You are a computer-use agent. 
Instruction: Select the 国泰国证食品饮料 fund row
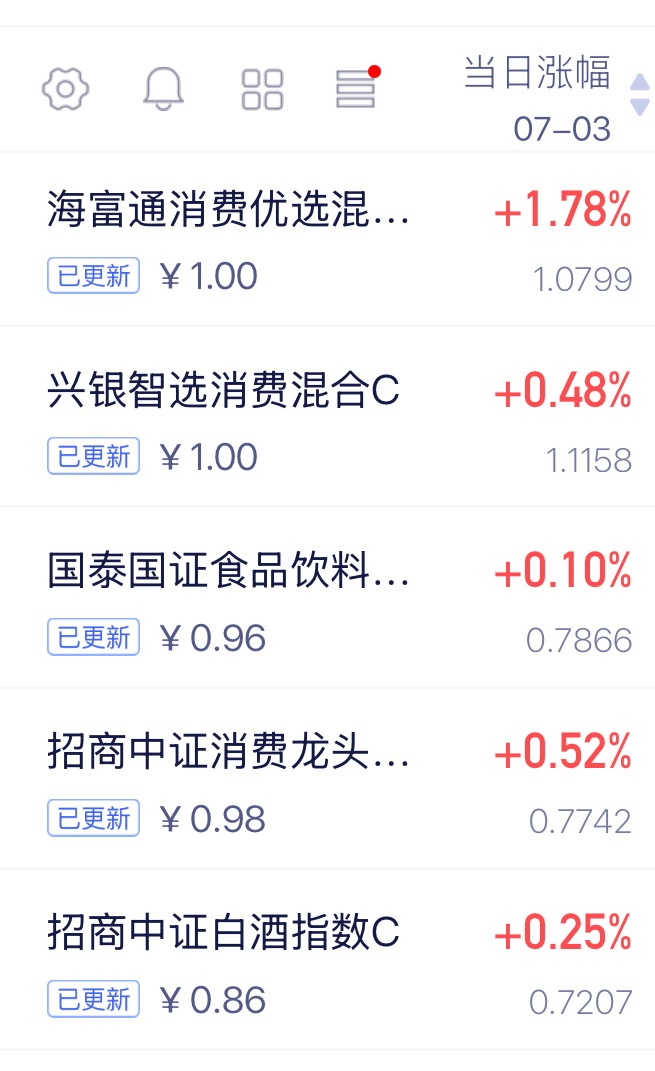coord(328,598)
